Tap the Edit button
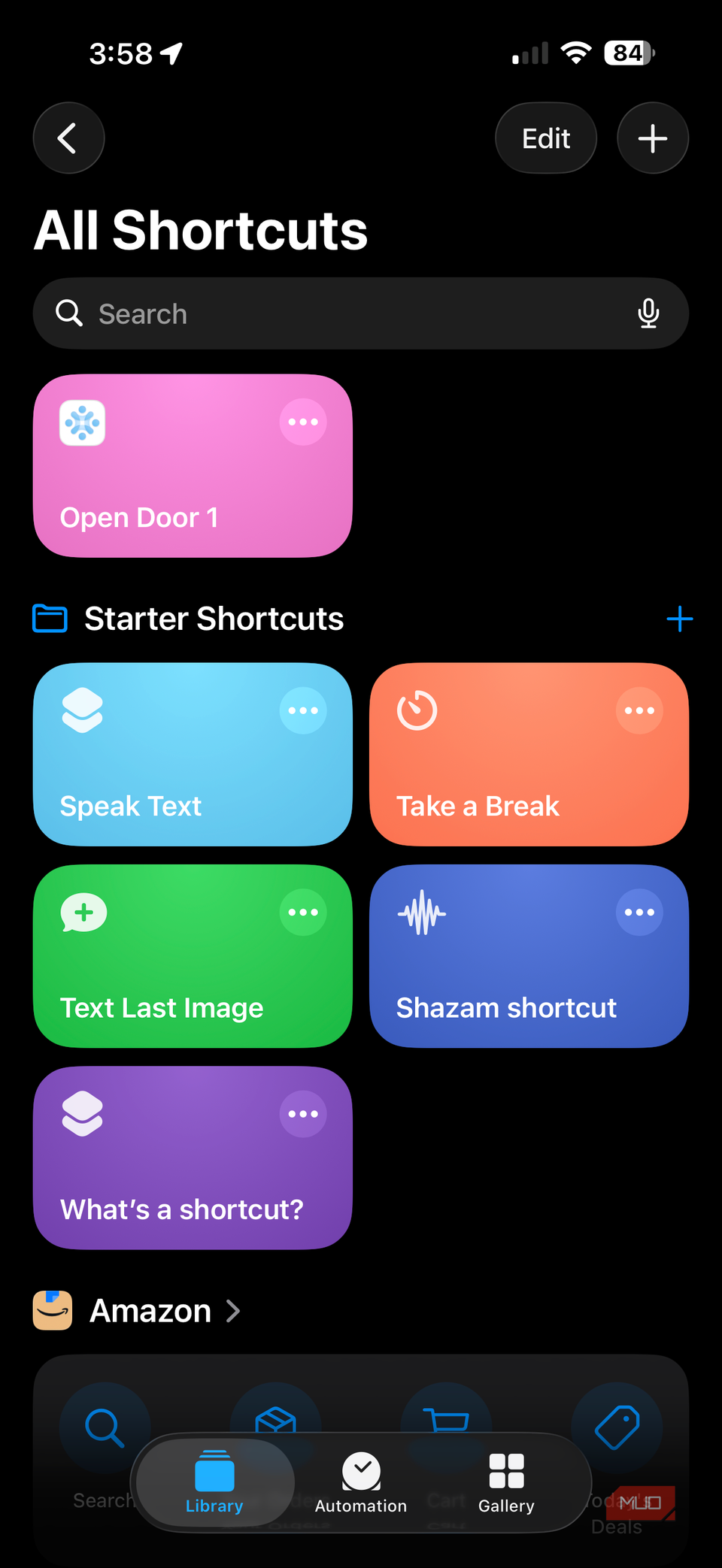 (545, 138)
